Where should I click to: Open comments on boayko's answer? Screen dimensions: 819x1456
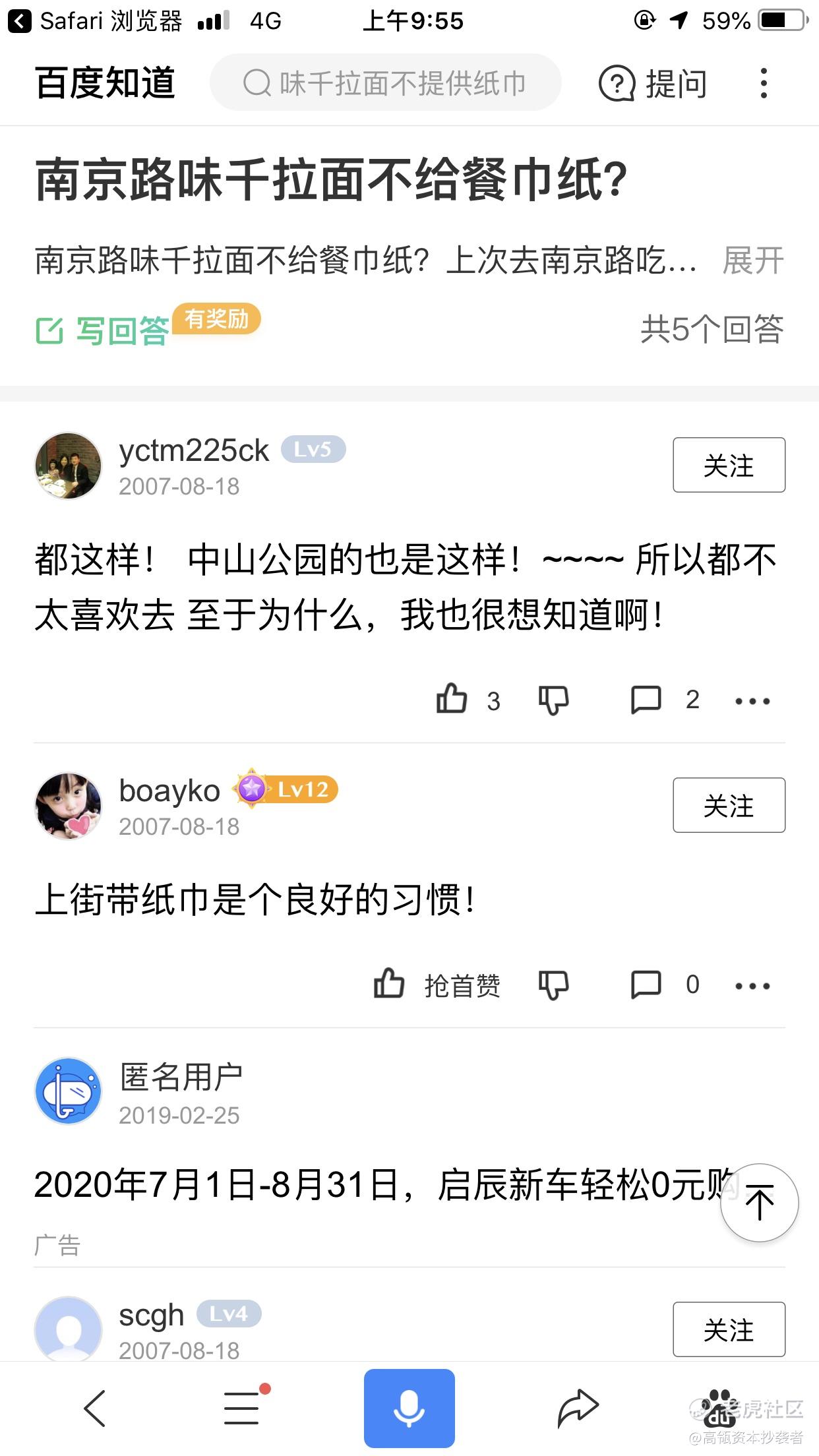647,985
